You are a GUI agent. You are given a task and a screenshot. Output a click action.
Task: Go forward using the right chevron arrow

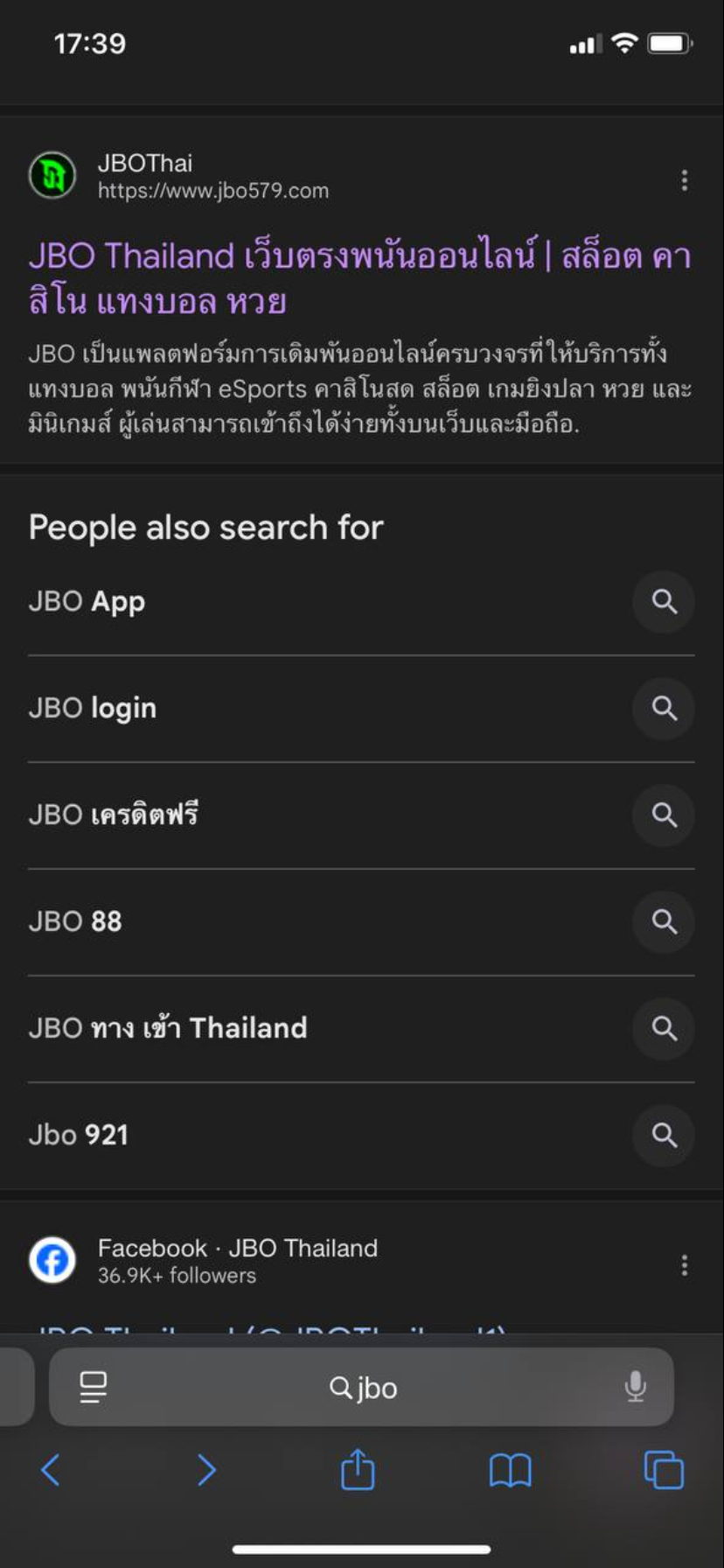(x=206, y=1470)
